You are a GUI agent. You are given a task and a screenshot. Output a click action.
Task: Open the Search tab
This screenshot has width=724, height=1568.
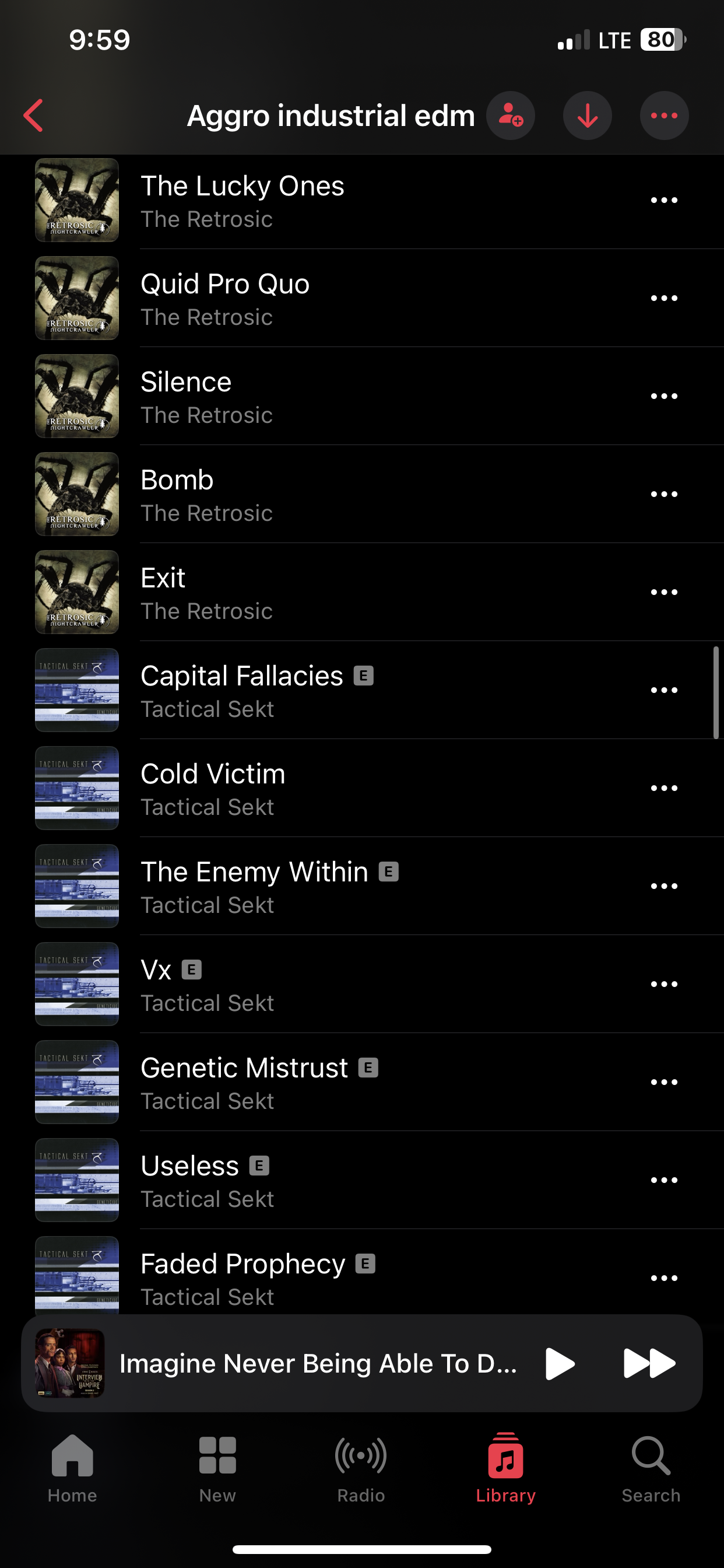point(651,1468)
